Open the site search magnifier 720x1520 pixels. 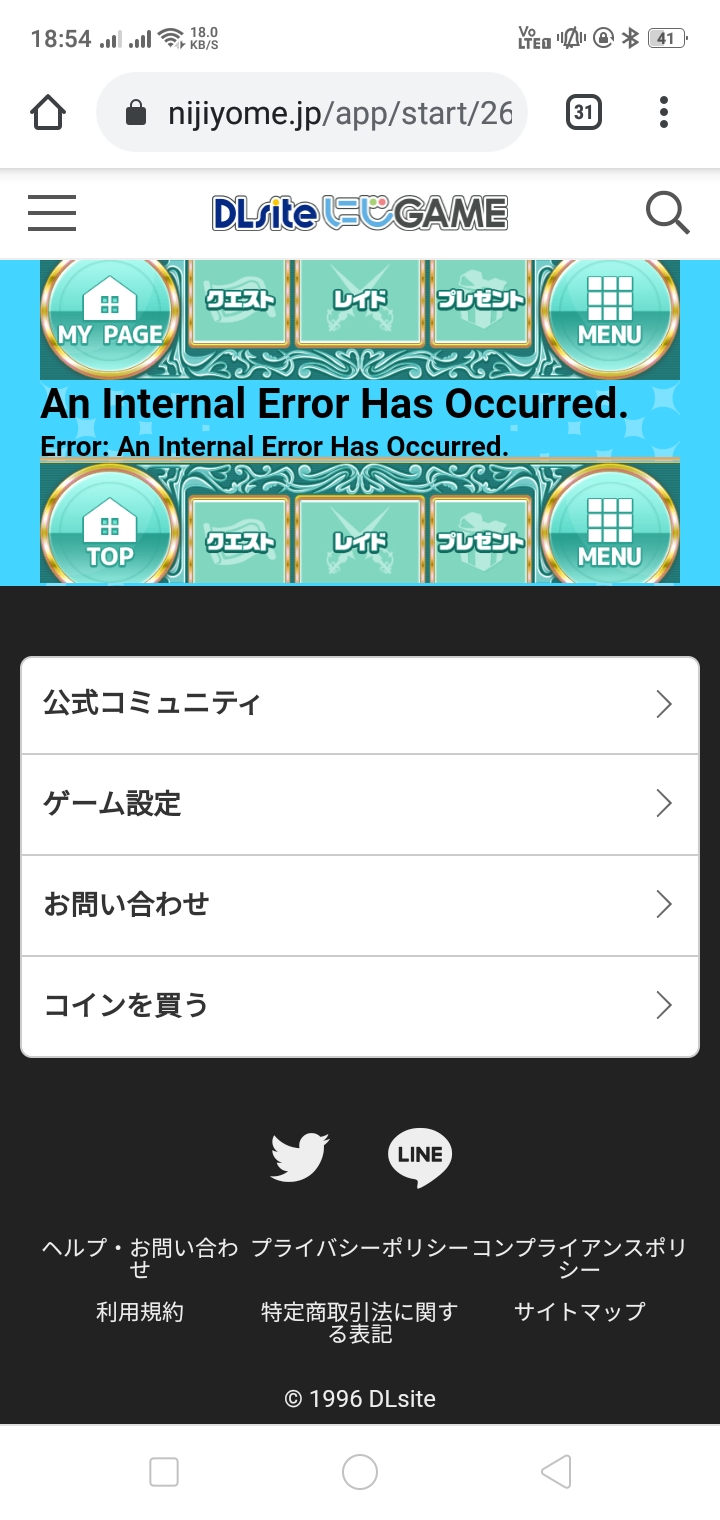(x=667, y=213)
